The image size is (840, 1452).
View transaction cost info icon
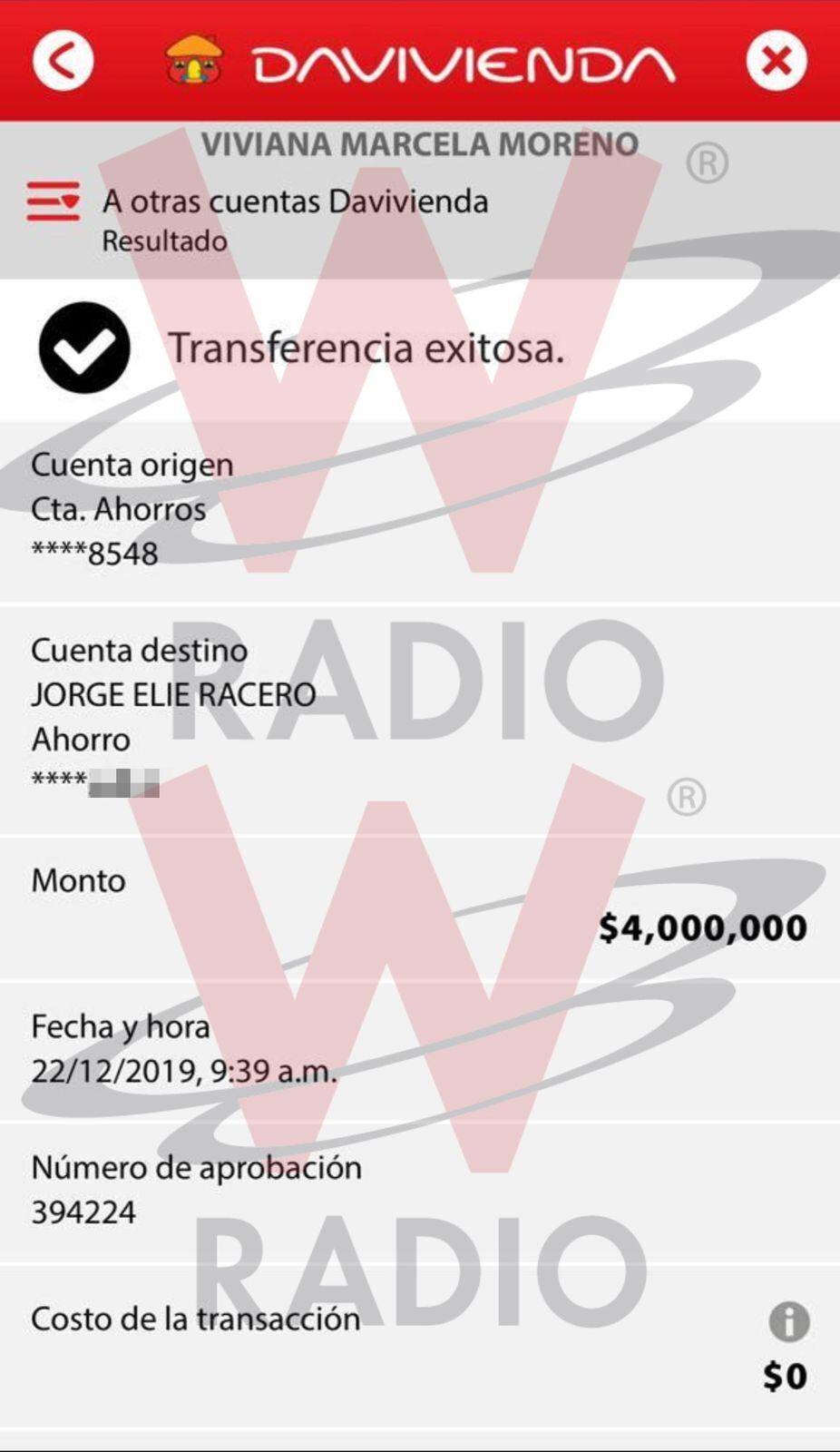point(788,1322)
